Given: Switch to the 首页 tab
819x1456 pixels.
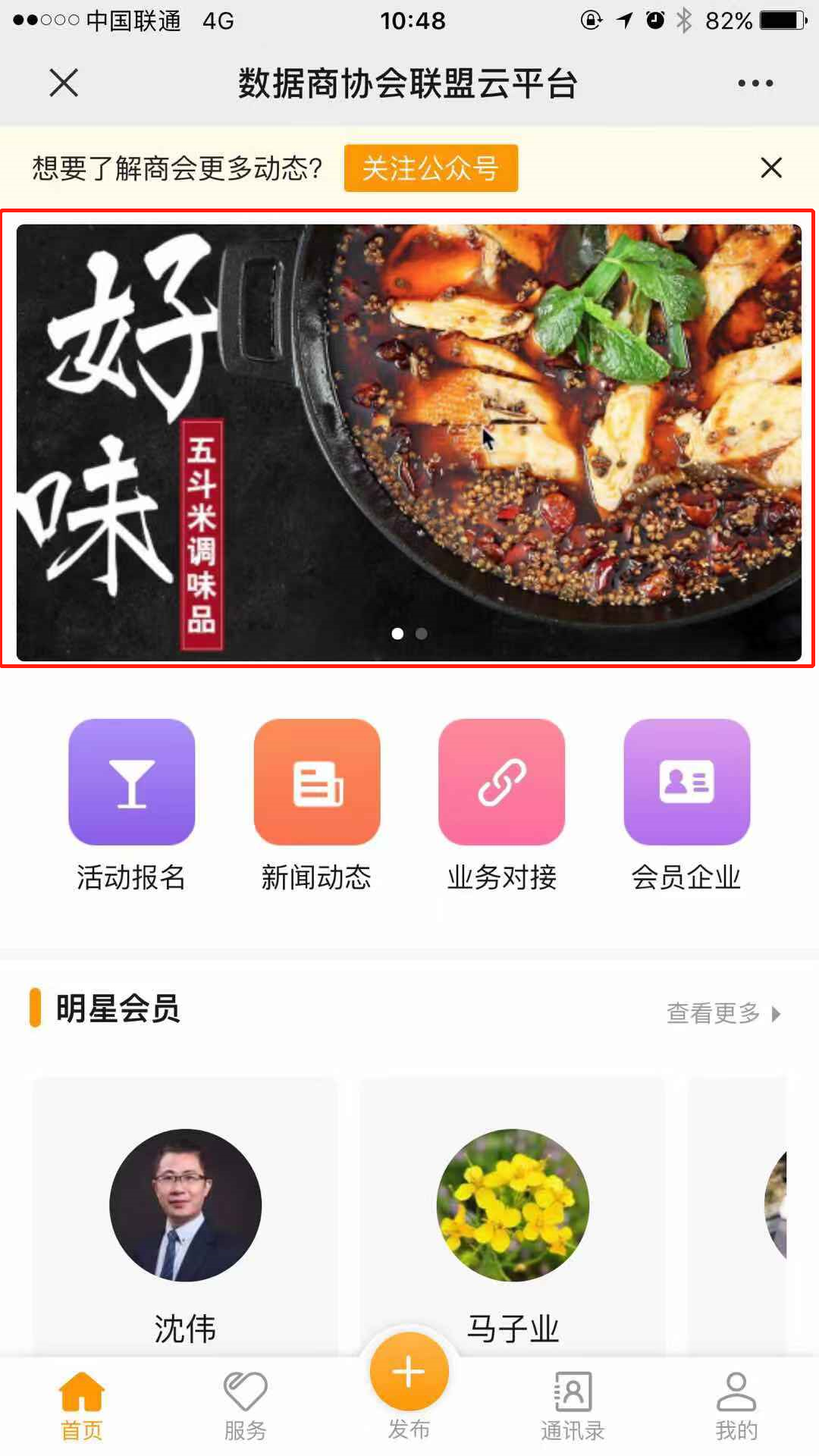Looking at the screenshot, I should pyautogui.click(x=81, y=1405).
